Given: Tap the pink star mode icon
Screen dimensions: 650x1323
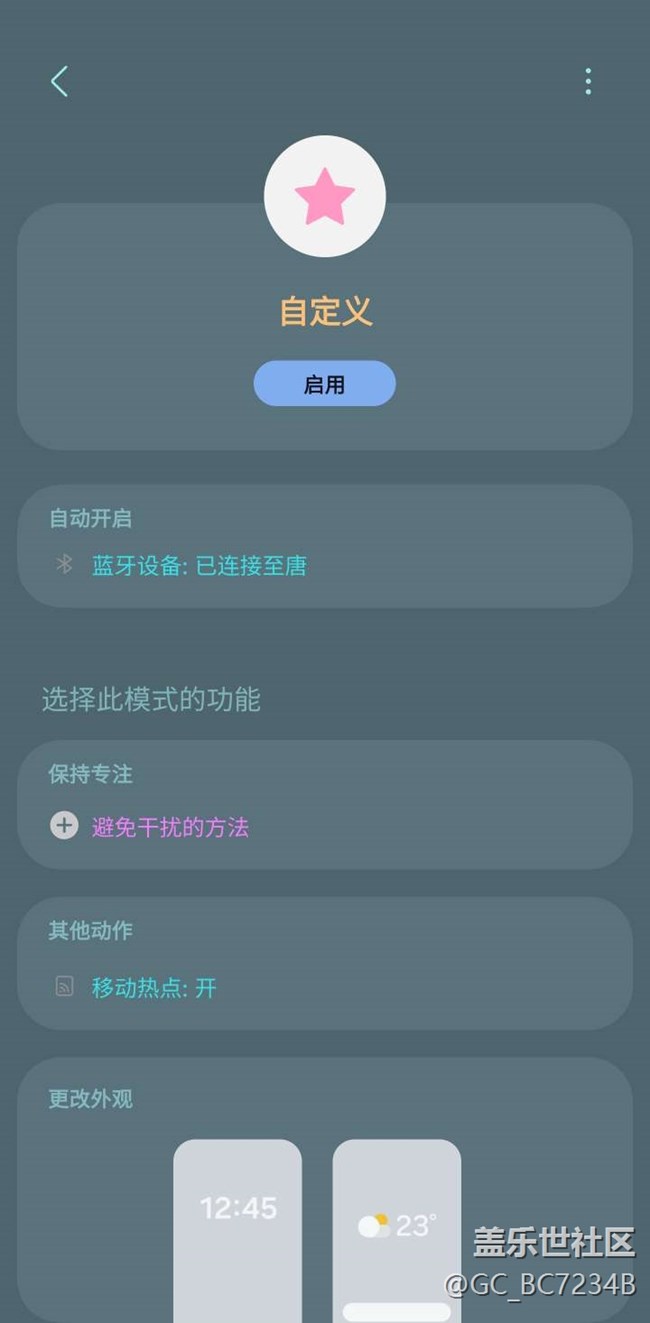Looking at the screenshot, I should click(x=324, y=196).
